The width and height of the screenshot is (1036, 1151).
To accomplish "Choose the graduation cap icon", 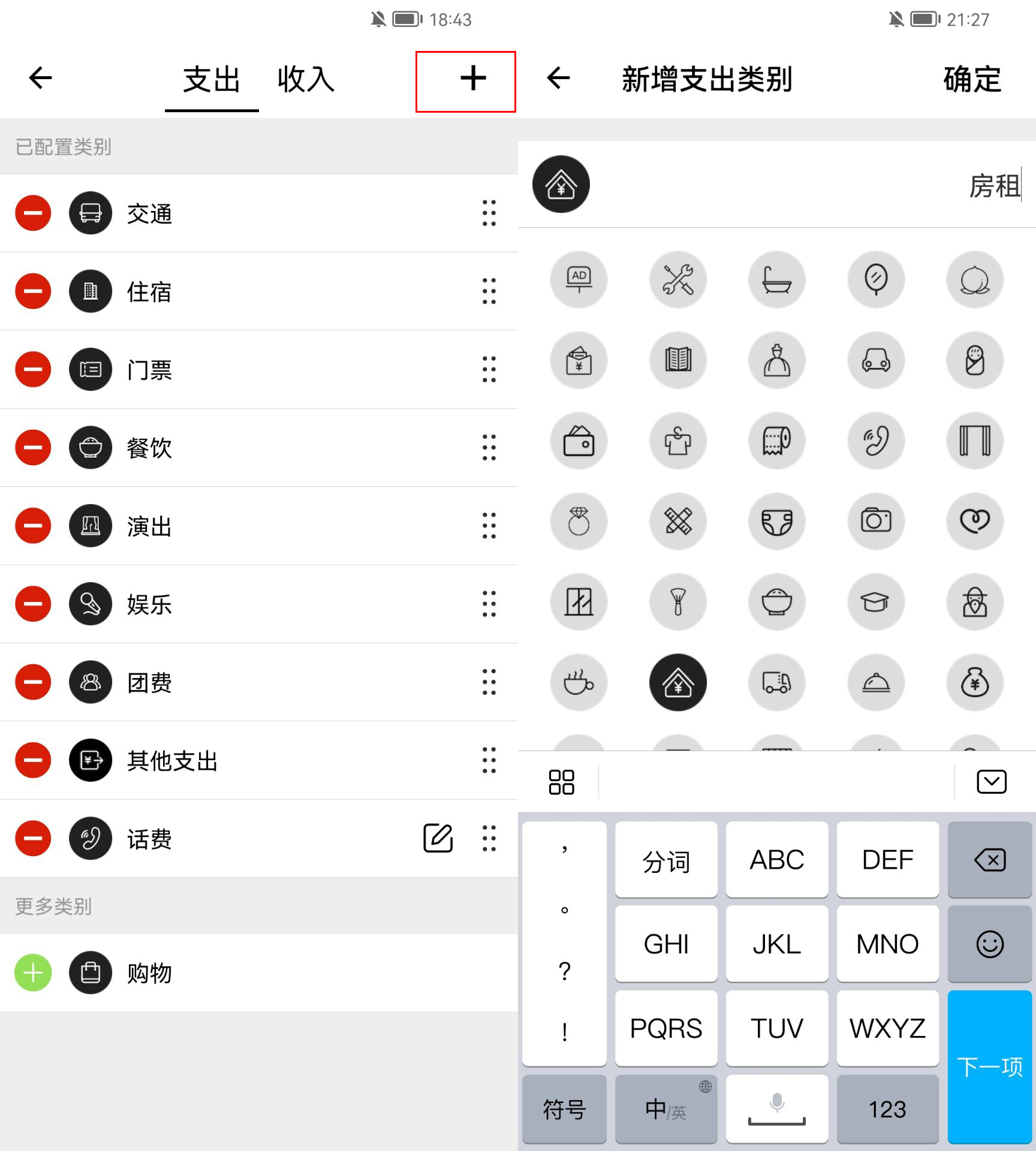I will tap(875, 602).
